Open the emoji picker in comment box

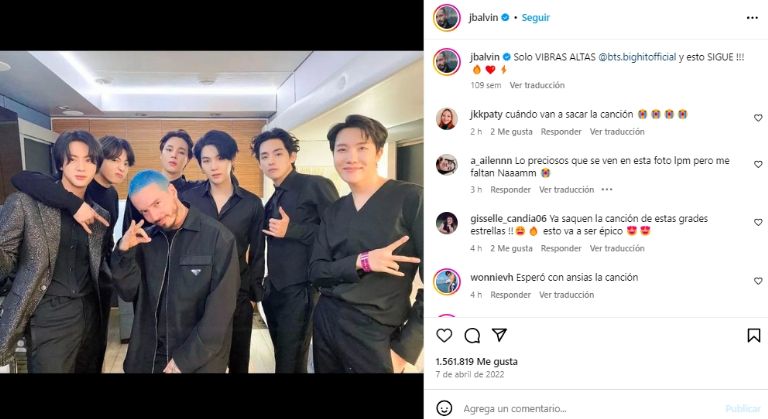pos(444,408)
